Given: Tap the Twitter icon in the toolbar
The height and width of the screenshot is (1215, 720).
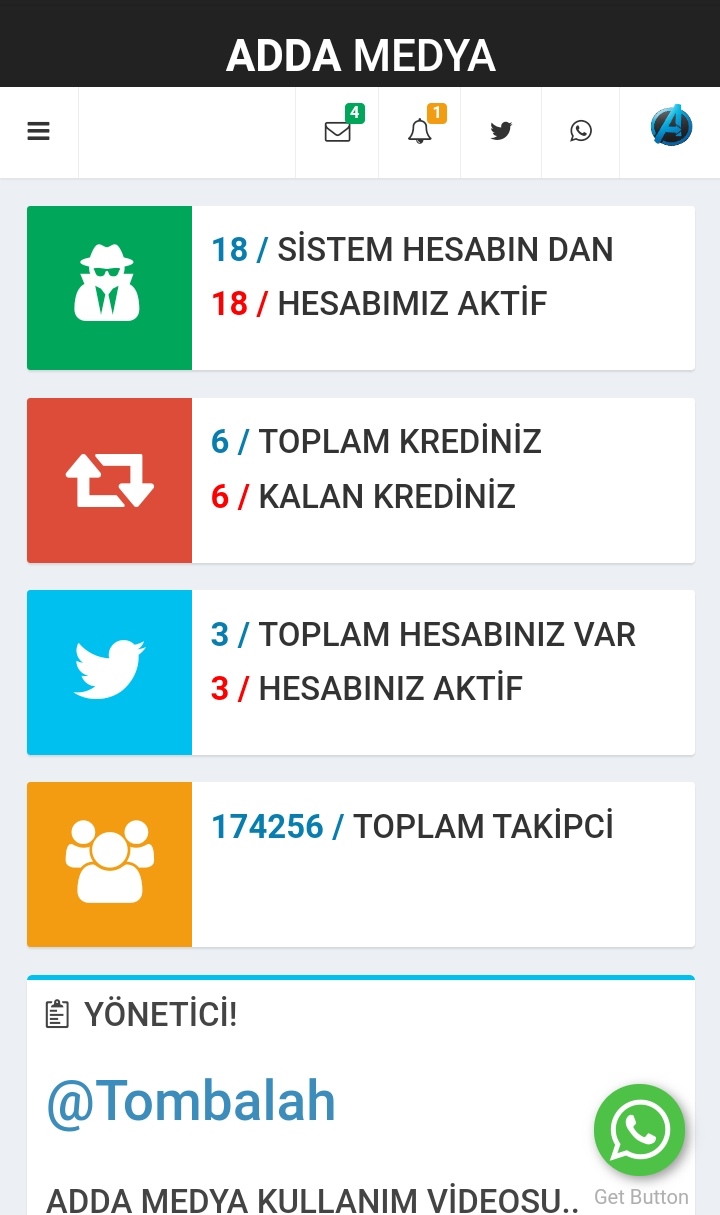Looking at the screenshot, I should (x=501, y=131).
